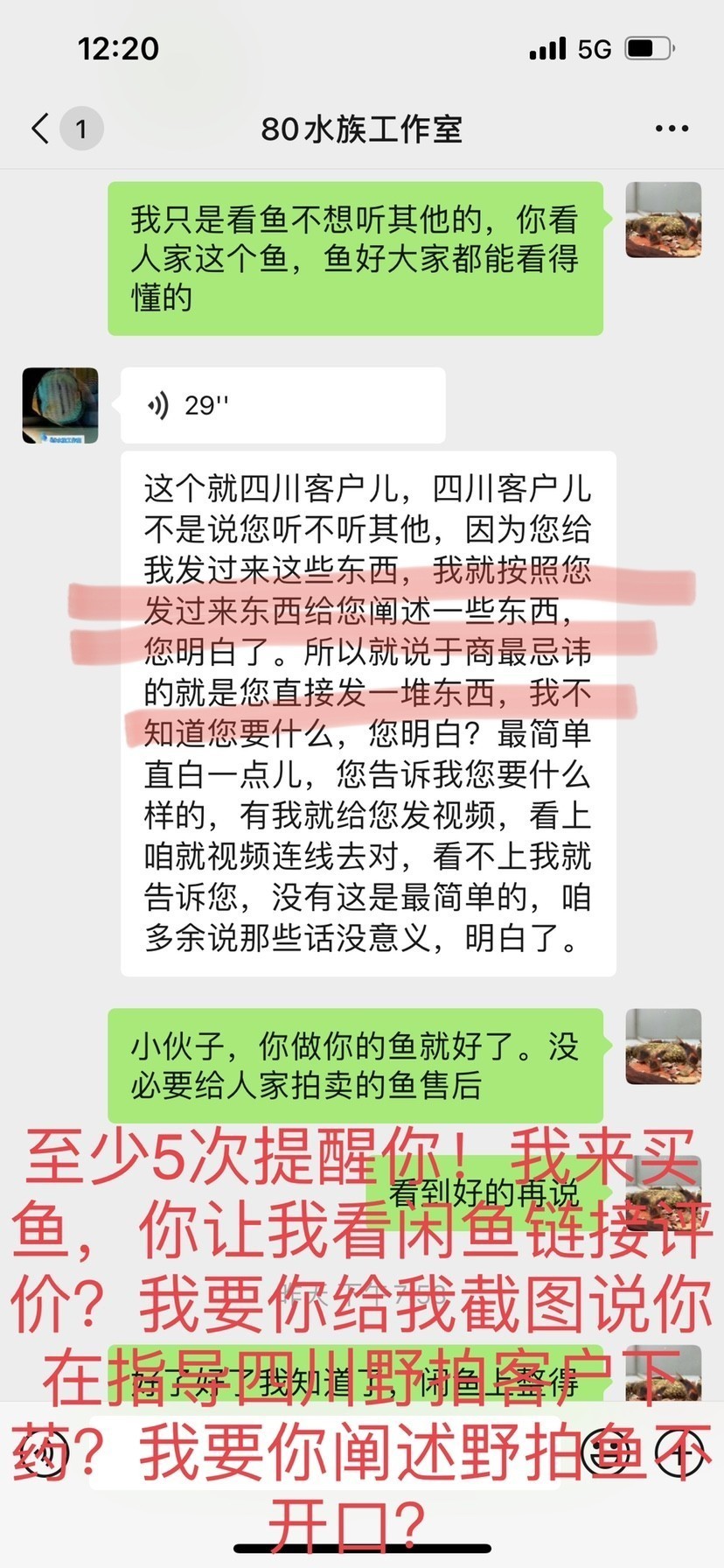Image resolution: width=724 pixels, height=1568 pixels.
Task: Tap the unread count badge showing 1
Action: click(x=79, y=128)
